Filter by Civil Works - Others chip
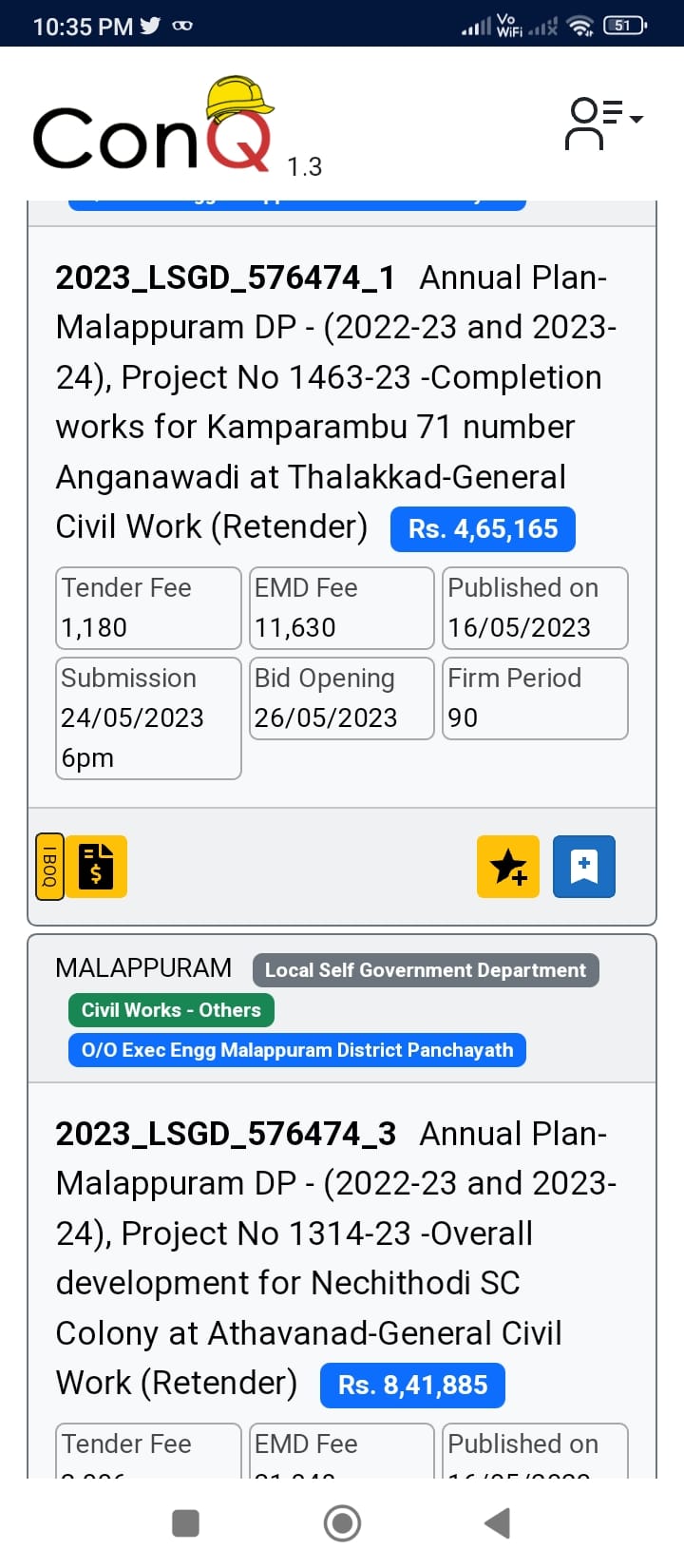The height and width of the screenshot is (1568, 684). (x=171, y=1010)
